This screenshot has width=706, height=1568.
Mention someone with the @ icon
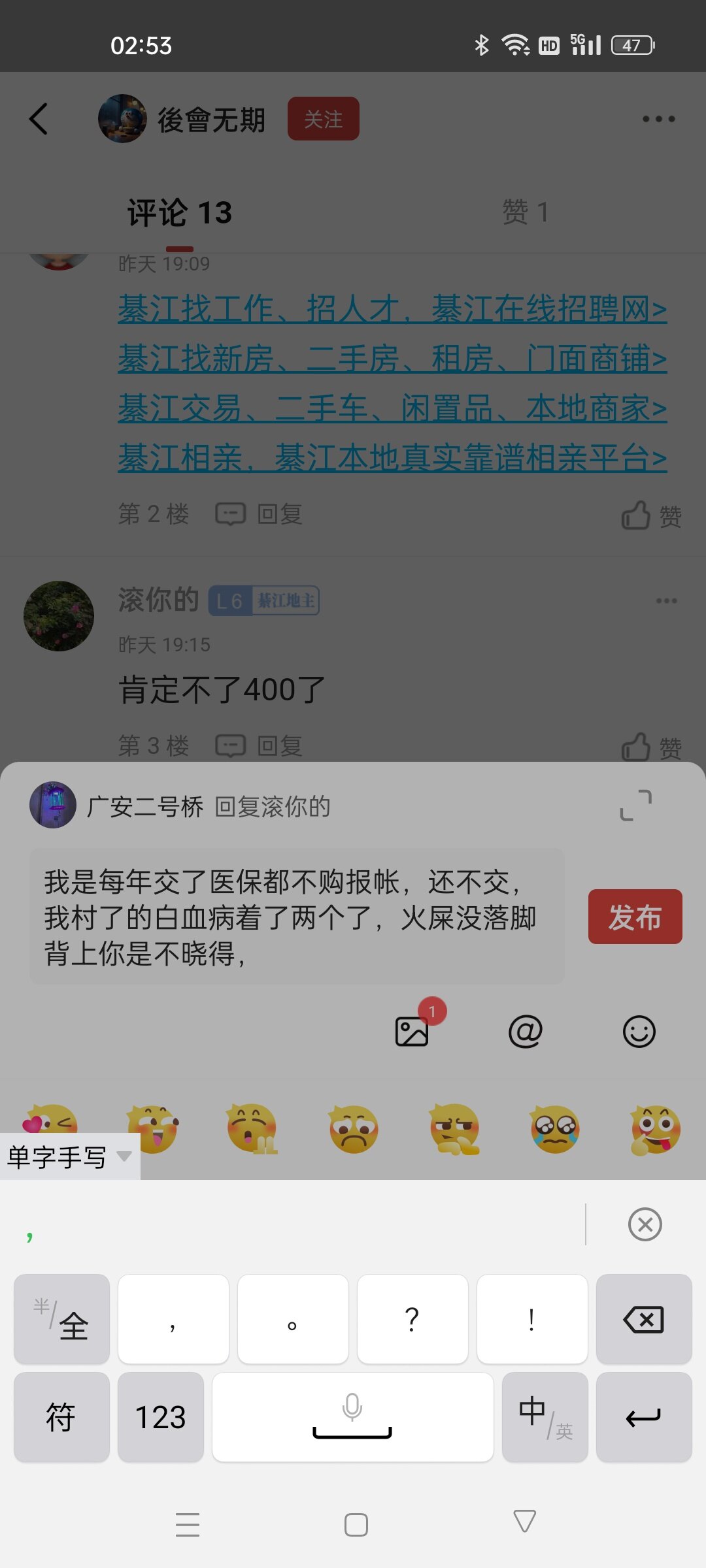click(x=526, y=1032)
